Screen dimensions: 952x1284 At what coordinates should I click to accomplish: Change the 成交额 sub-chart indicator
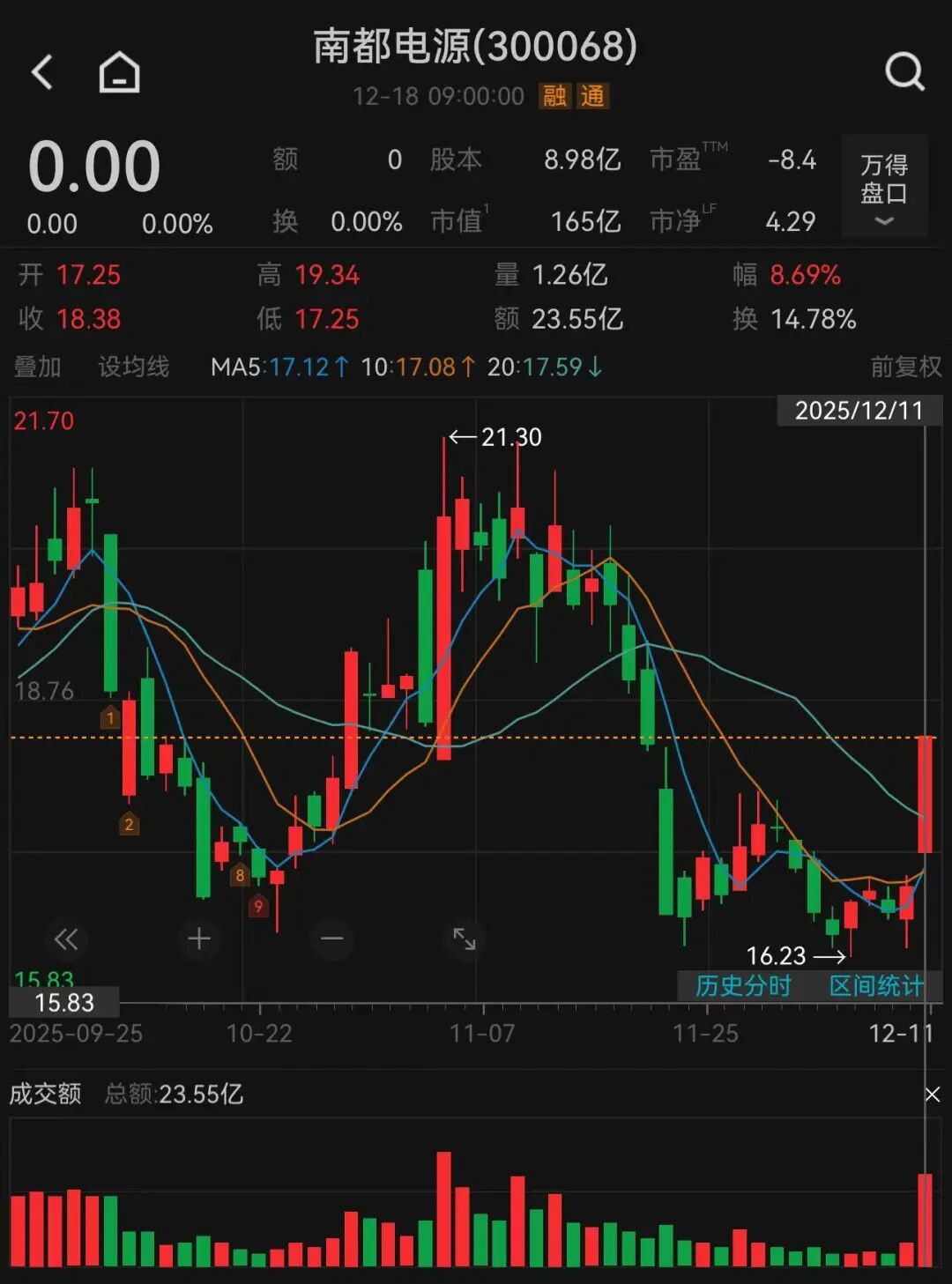[45, 1095]
